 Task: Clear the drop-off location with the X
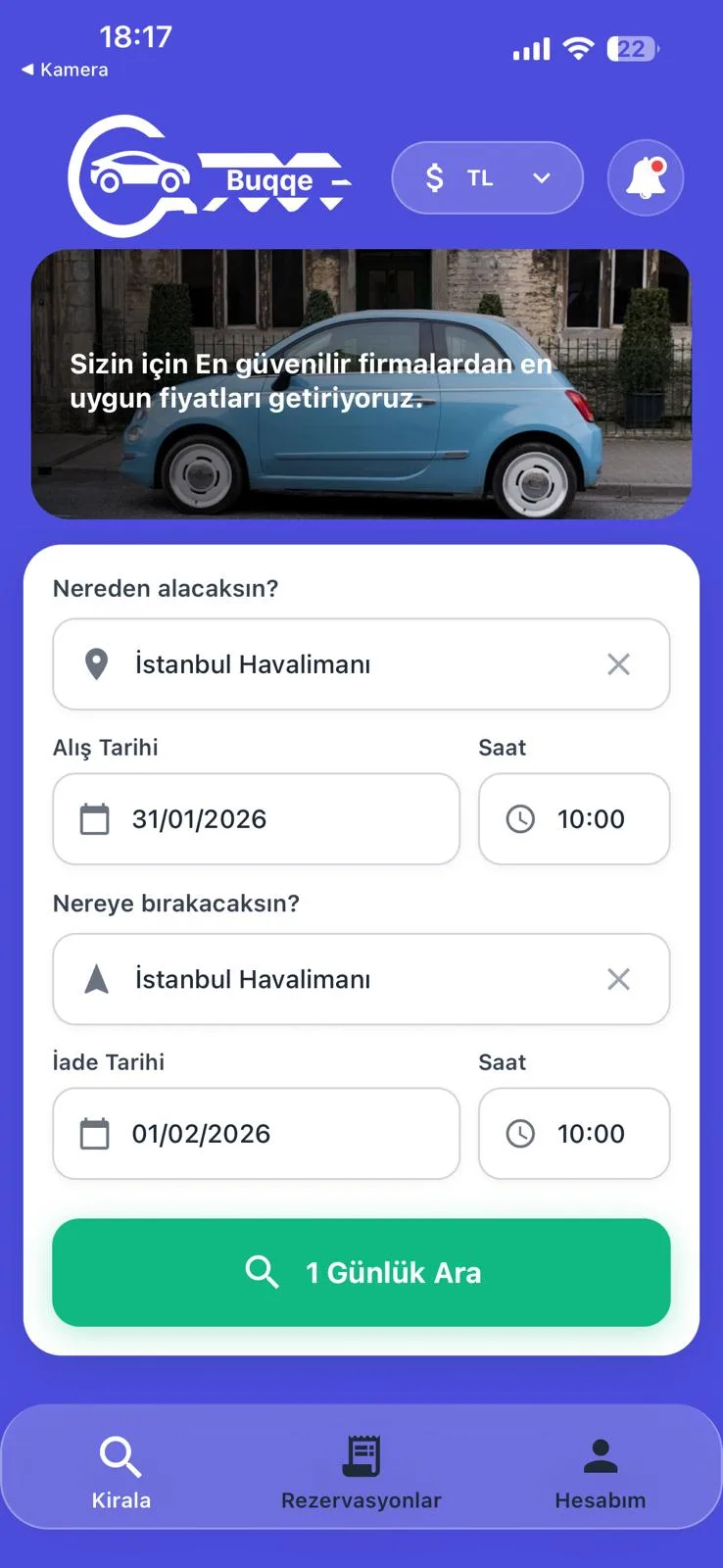(618, 978)
